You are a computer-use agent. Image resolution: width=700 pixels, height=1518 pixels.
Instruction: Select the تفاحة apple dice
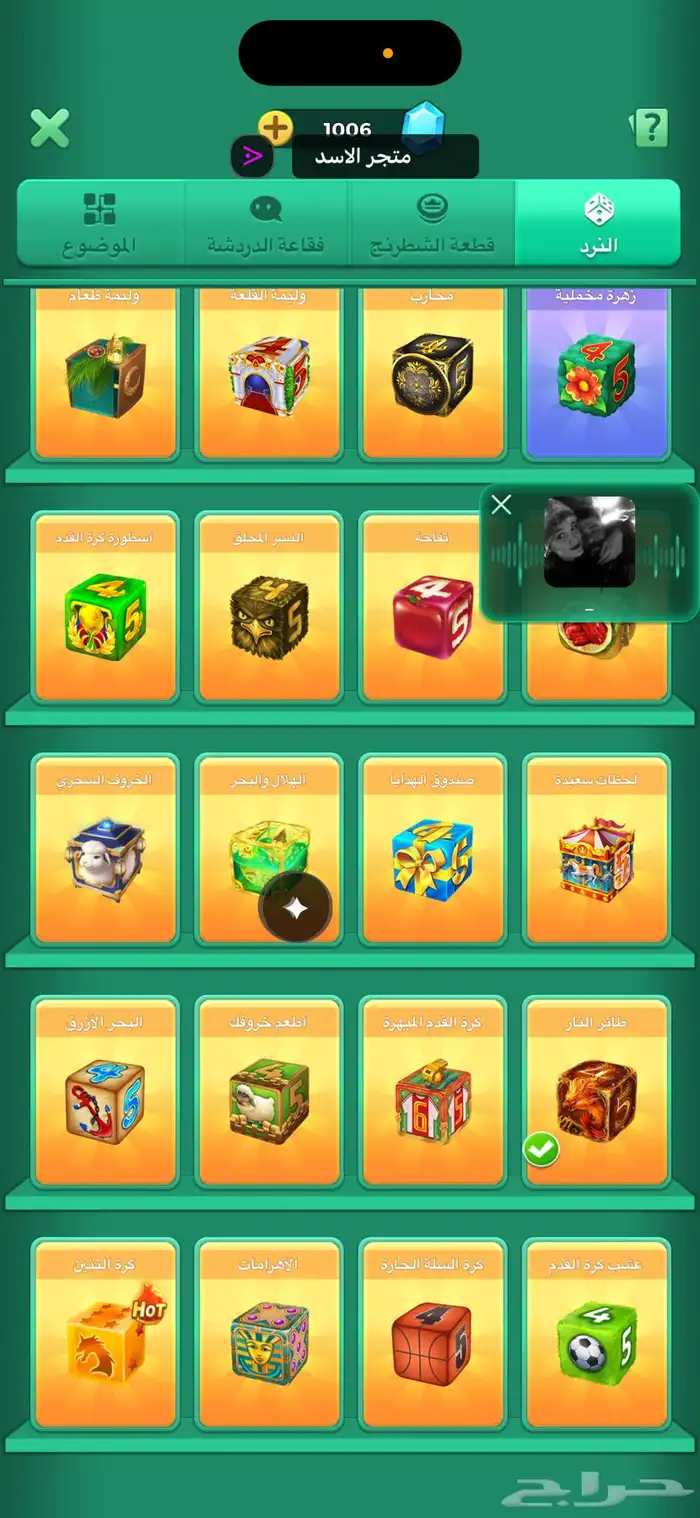(x=433, y=607)
